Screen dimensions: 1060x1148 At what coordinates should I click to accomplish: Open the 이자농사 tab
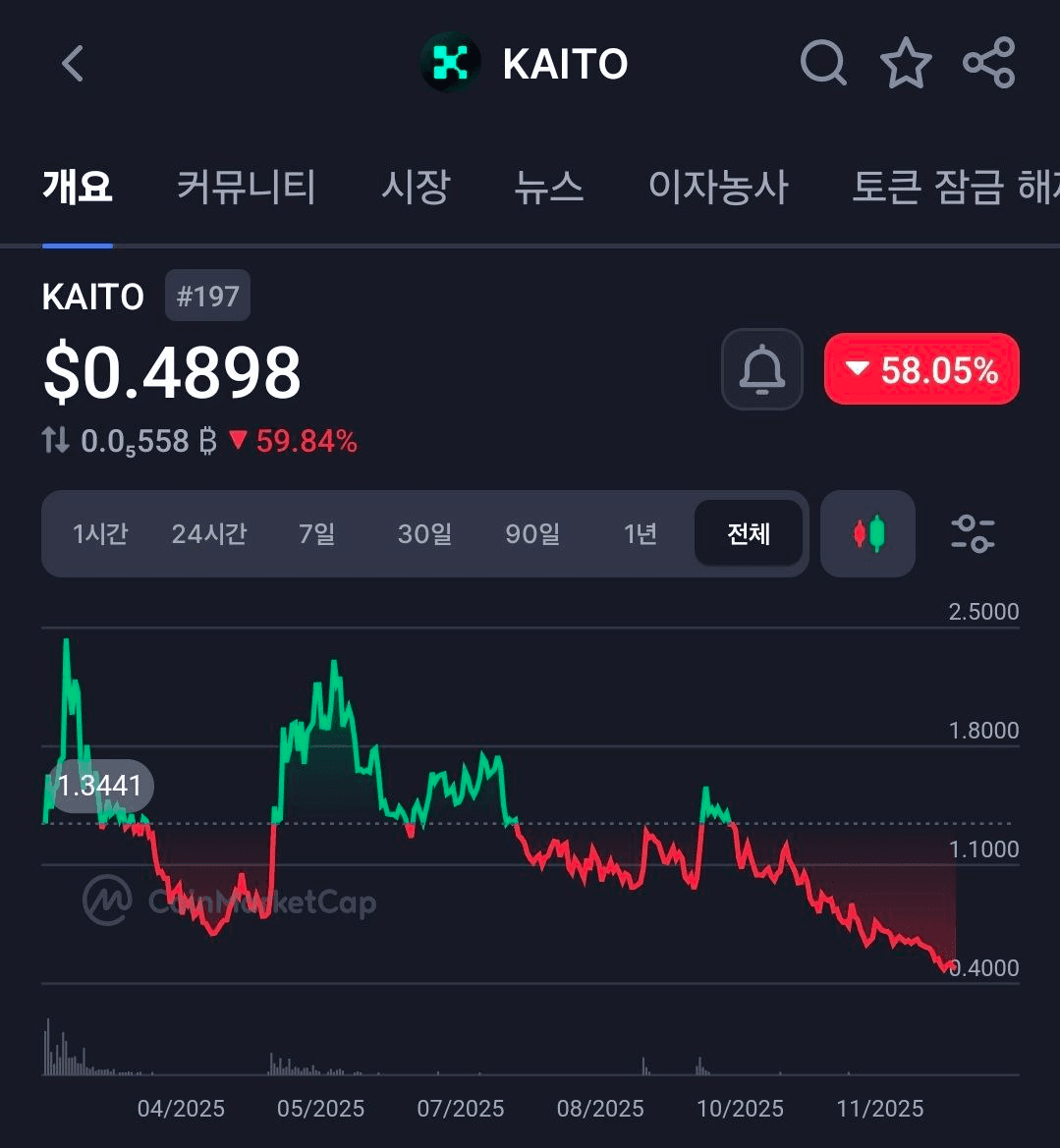pos(718,186)
